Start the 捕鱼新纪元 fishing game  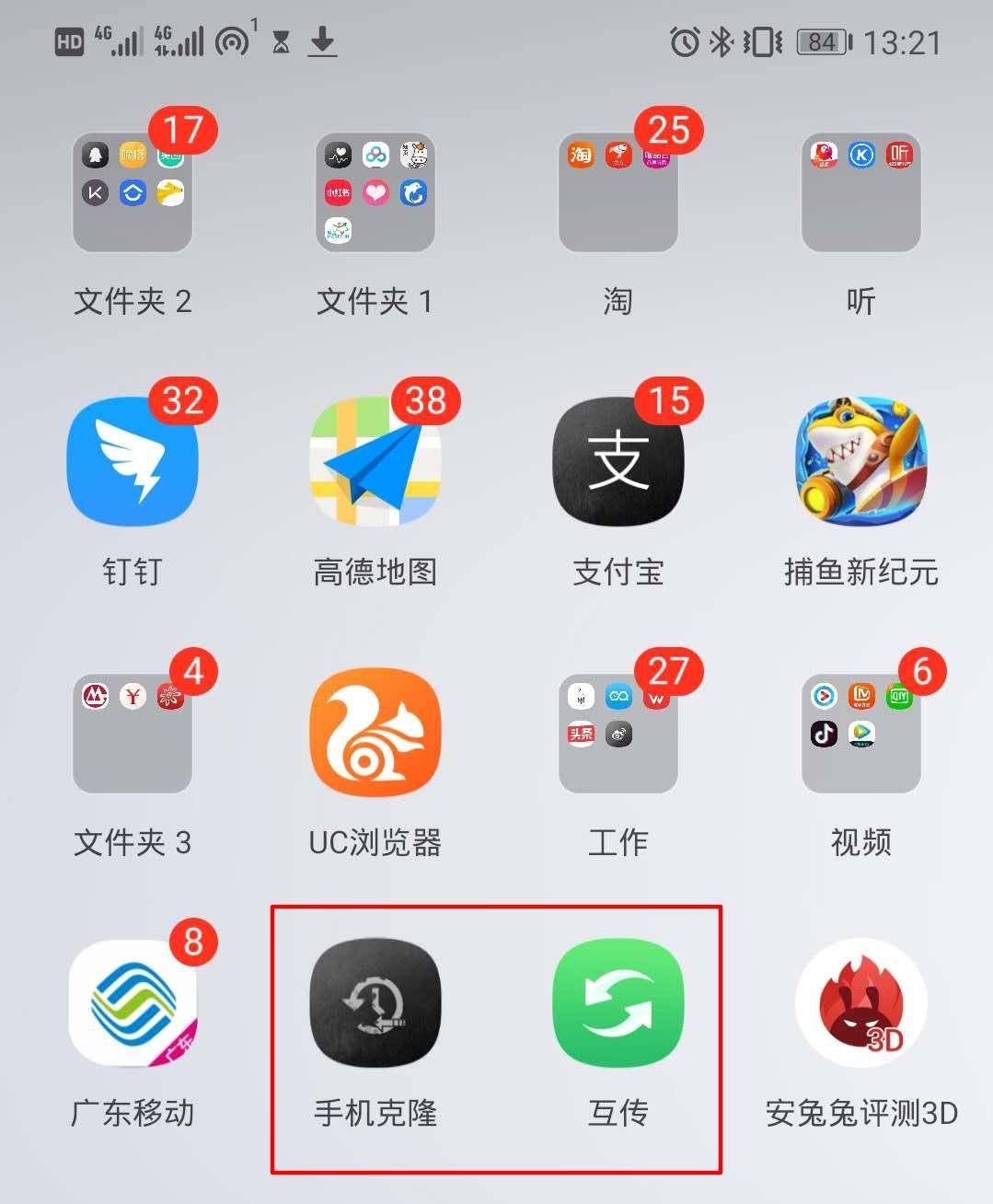click(x=861, y=465)
